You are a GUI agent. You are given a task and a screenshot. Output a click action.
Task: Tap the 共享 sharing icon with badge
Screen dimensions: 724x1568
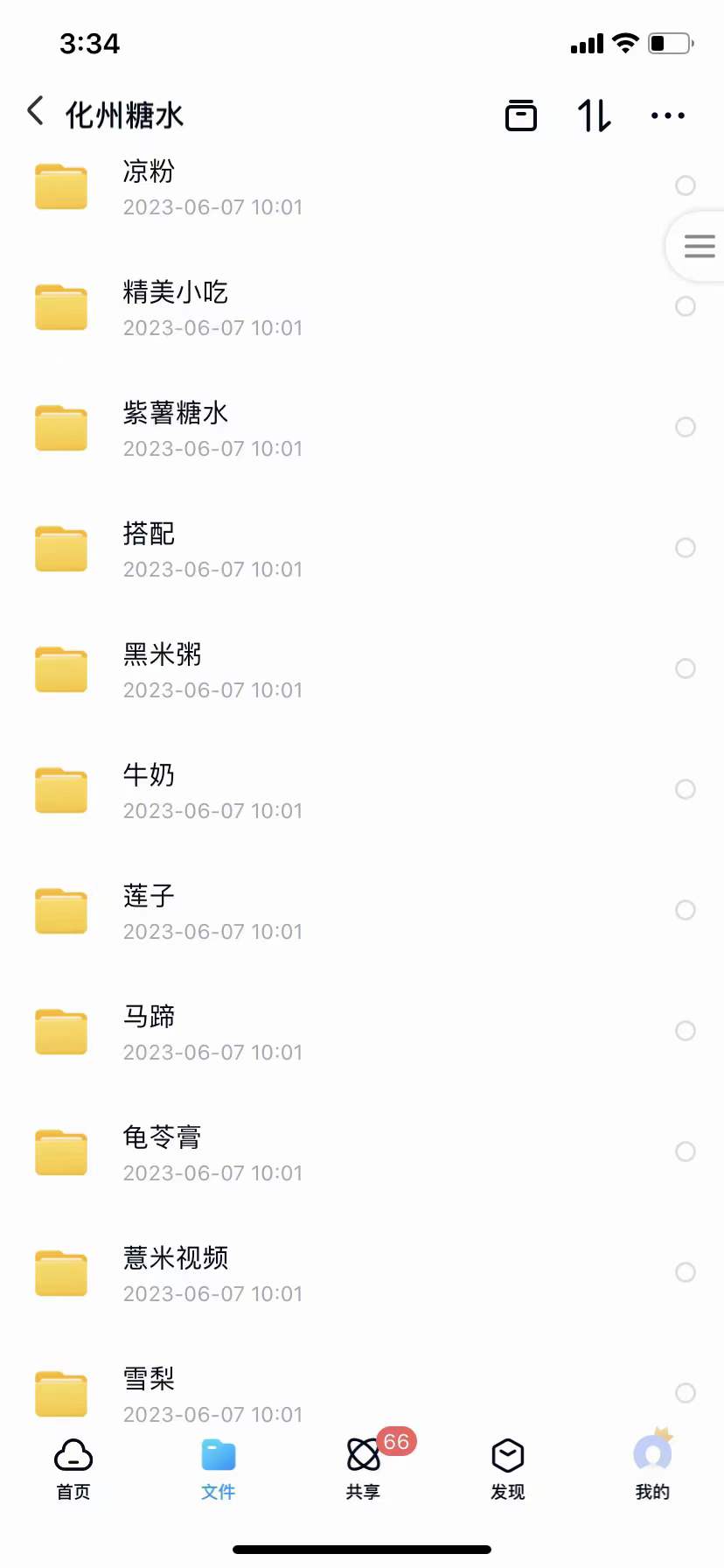click(x=362, y=1454)
